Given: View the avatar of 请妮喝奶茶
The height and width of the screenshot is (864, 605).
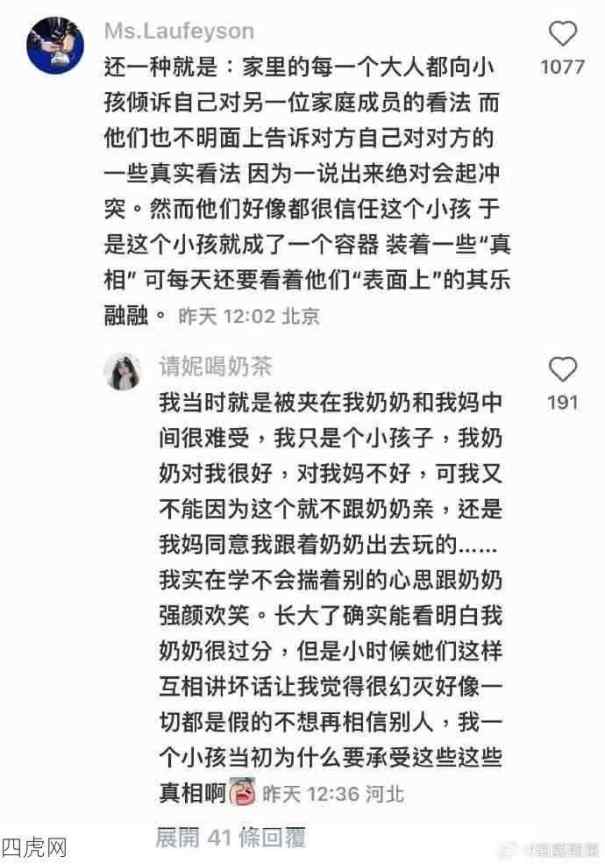Looking at the screenshot, I should click(x=126, y=372).
